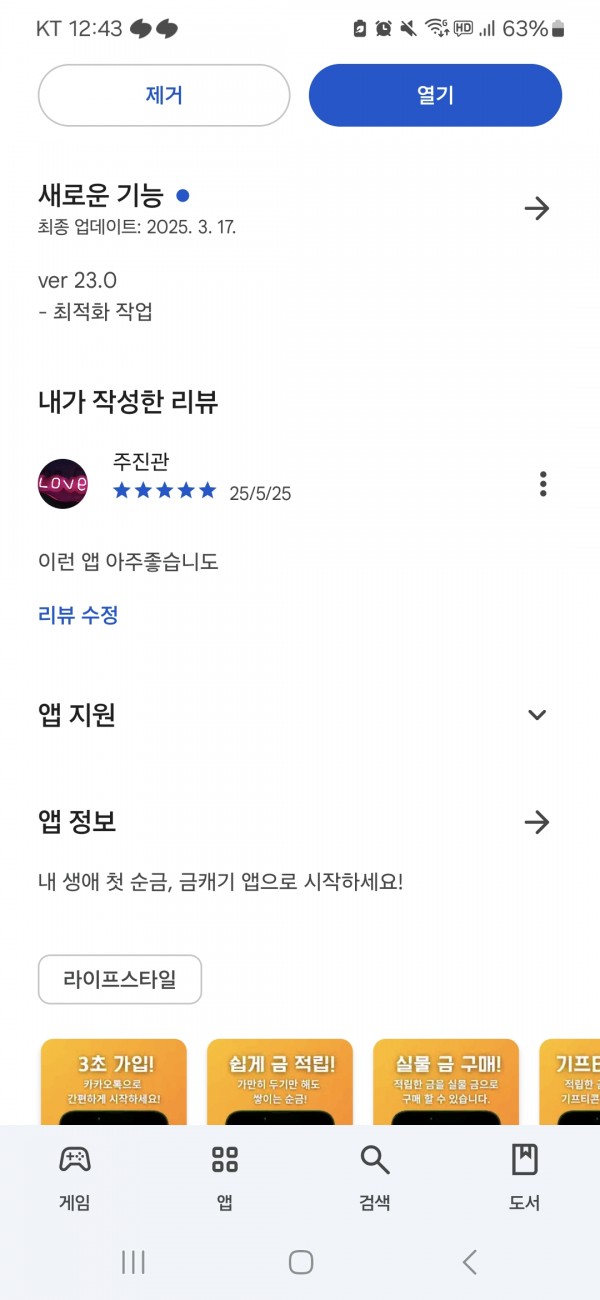Open the review overflow menu
Viewport: 600px width, 1300px height.
(543, 484)
